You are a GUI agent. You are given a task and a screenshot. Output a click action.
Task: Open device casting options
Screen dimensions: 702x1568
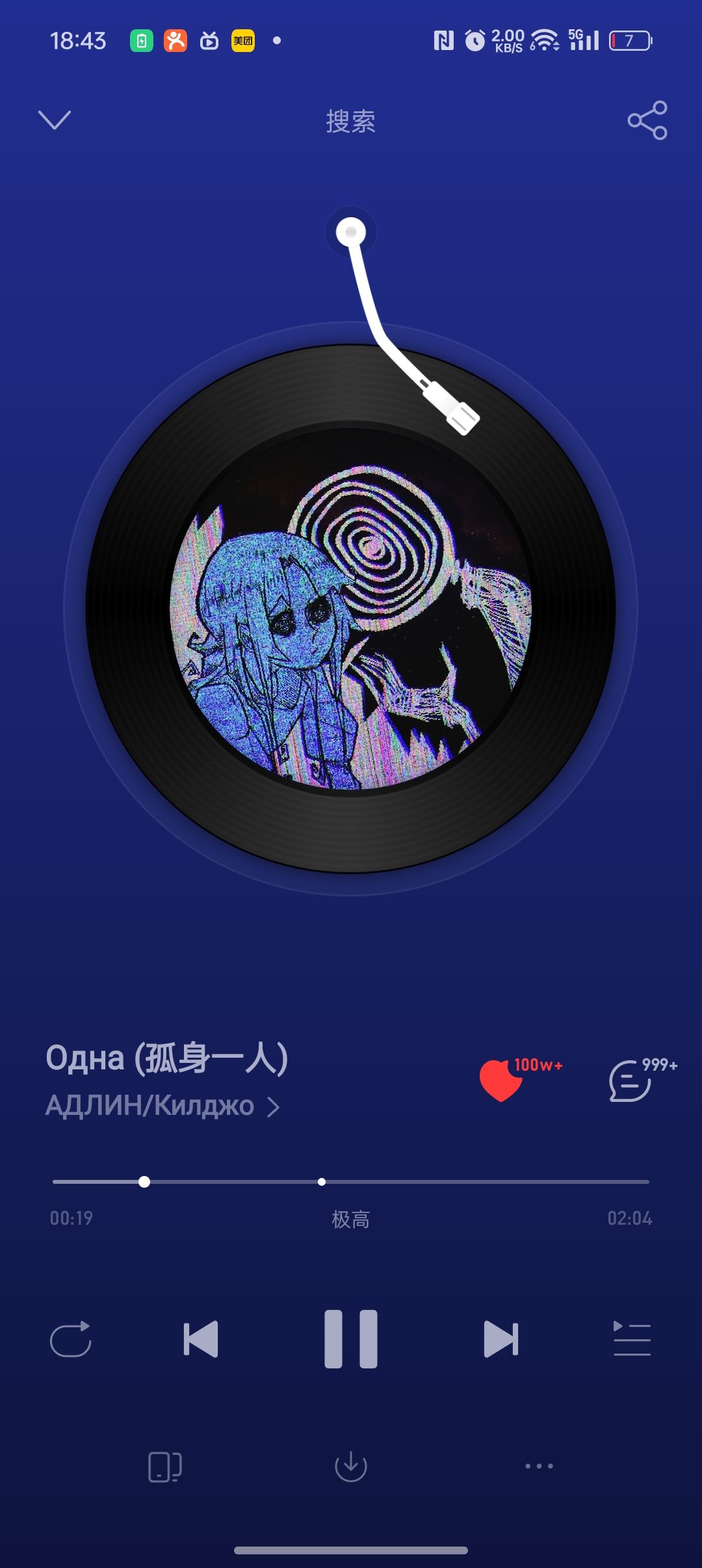pyautogui.click(x=164, y=1466)
